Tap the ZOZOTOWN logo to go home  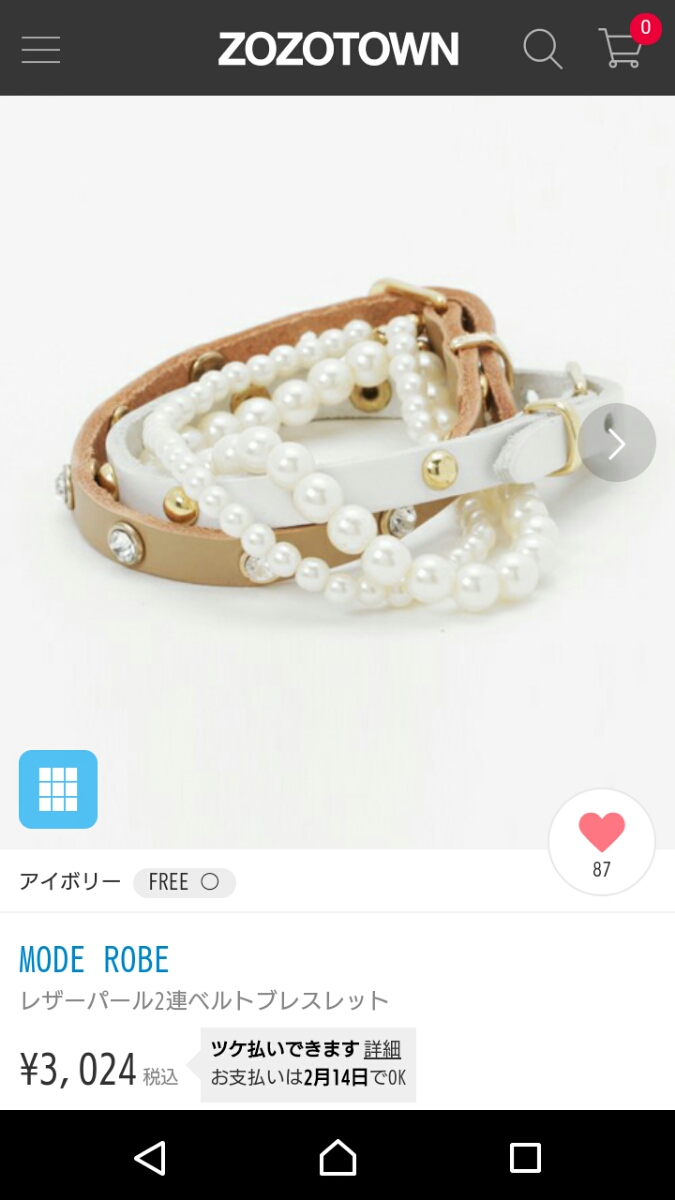point(338,49)
